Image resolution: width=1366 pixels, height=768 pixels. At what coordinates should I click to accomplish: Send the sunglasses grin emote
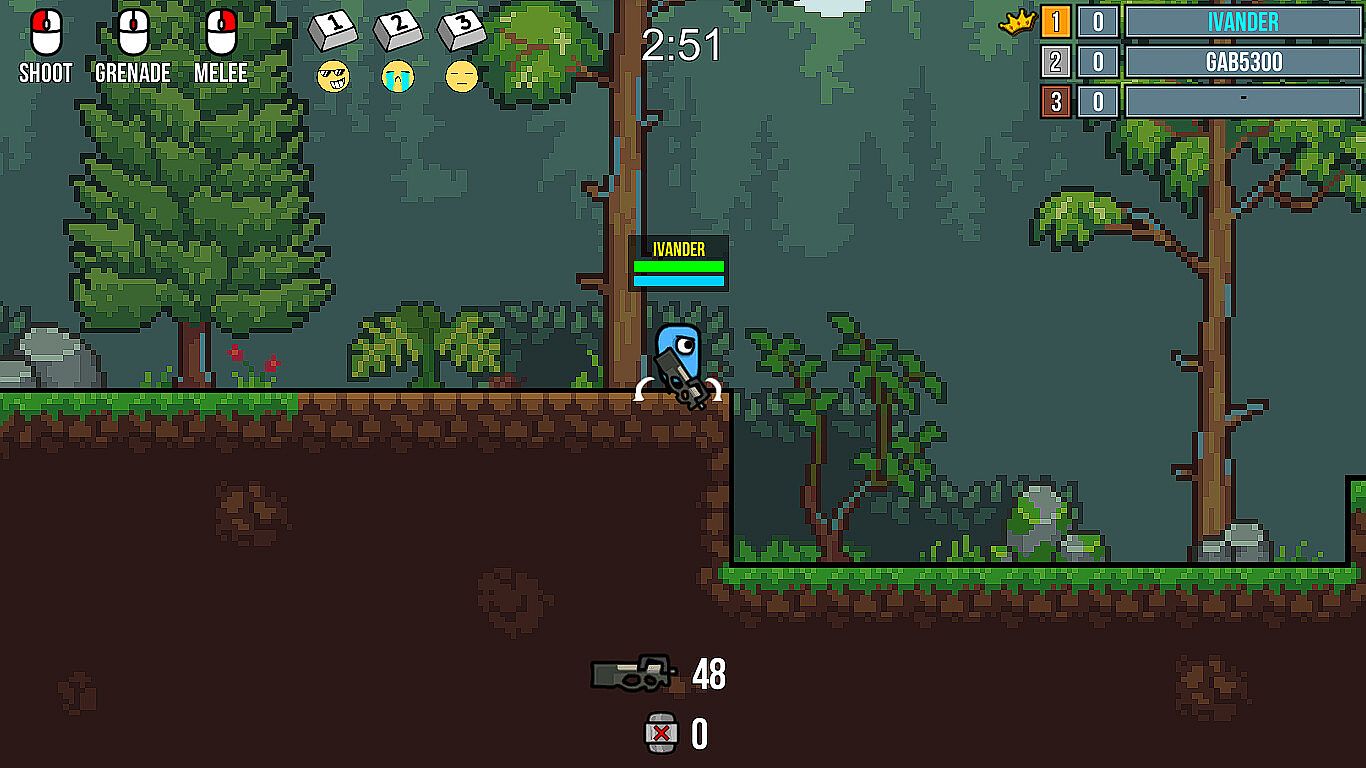click(333, 76)
